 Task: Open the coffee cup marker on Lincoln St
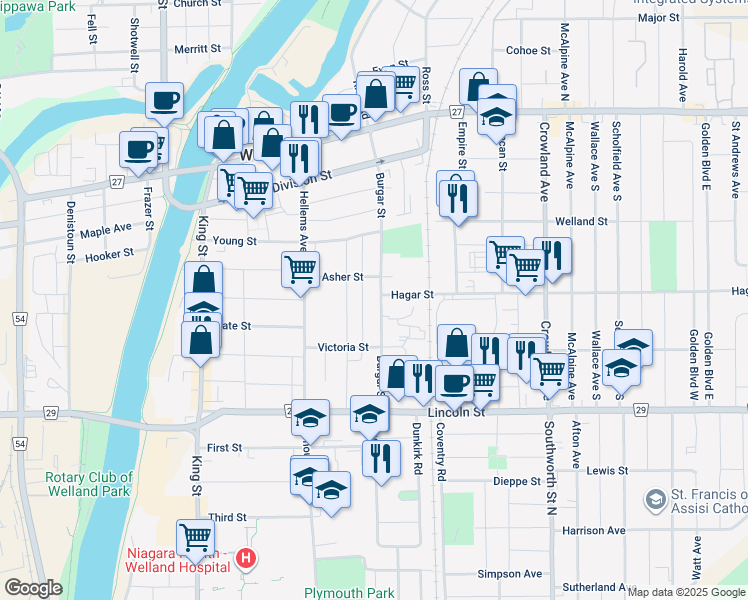tap(456, 384)
